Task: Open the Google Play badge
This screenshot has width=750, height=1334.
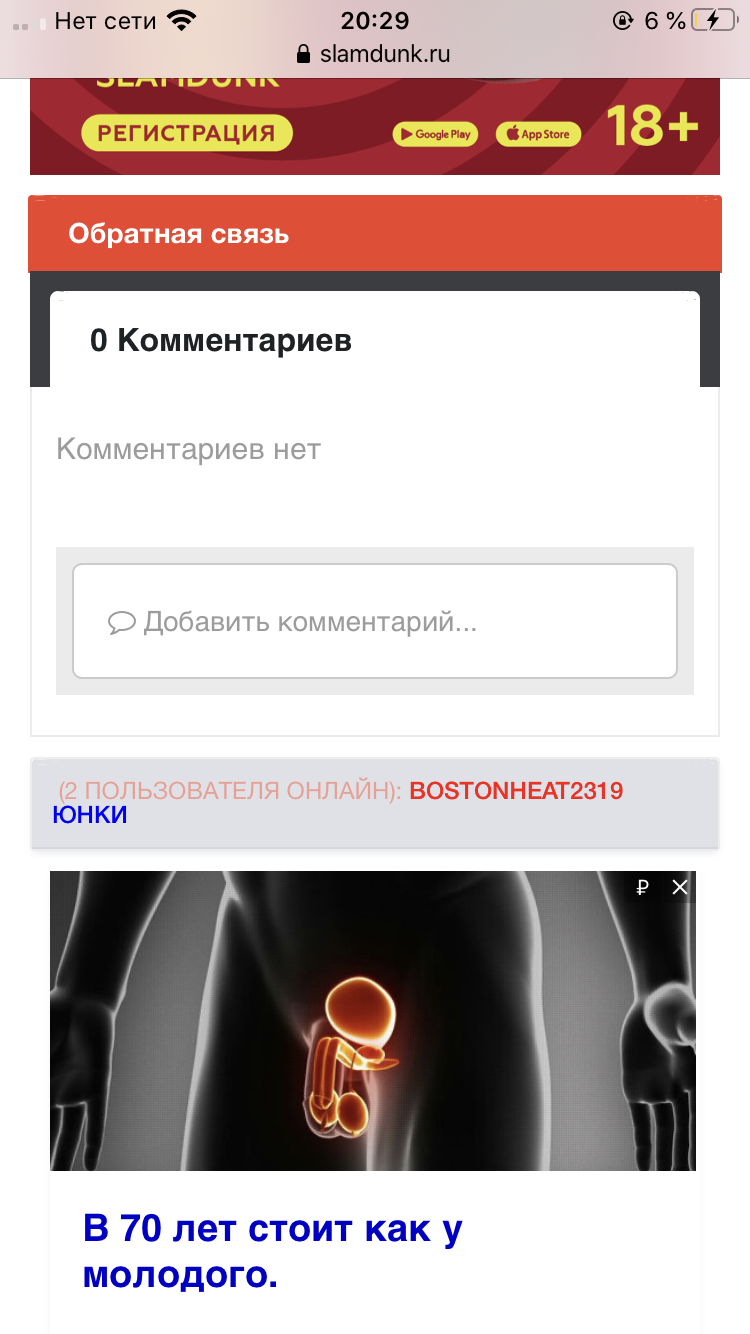Action: (x=435, y=134)
